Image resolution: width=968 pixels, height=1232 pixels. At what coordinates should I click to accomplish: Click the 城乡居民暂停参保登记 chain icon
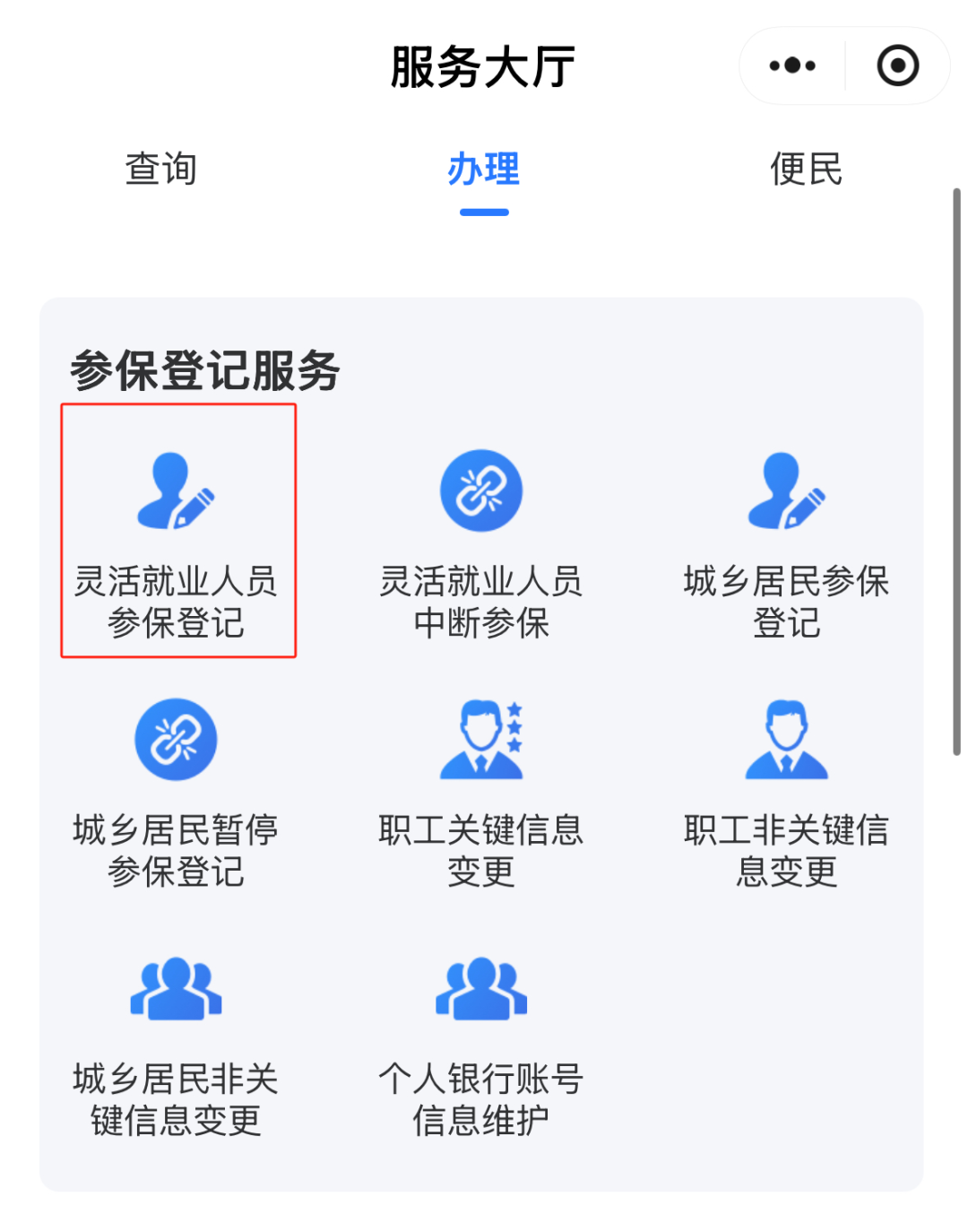point(177,739)
